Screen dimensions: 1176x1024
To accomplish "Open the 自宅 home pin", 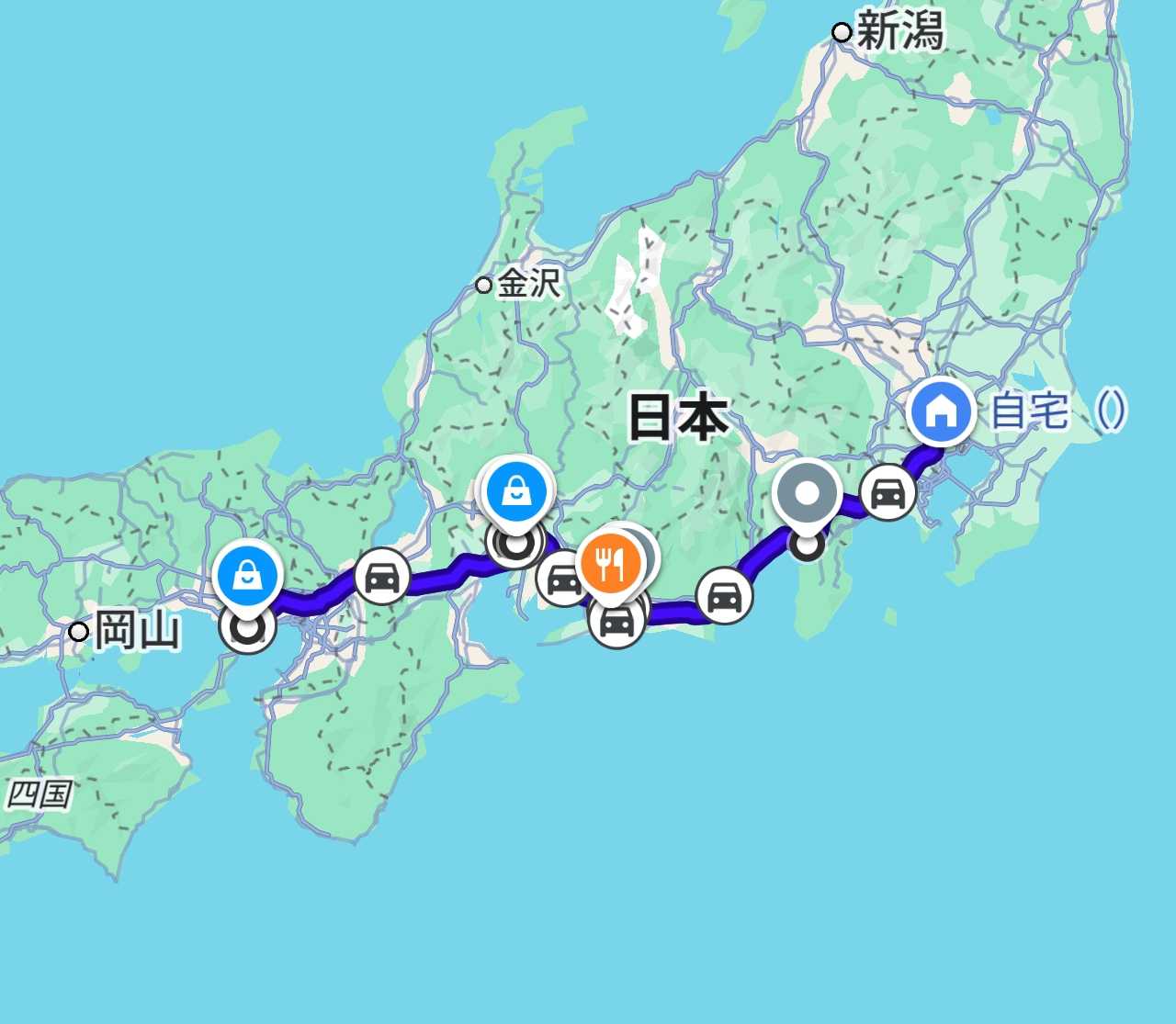I will [x=940, y=411].
